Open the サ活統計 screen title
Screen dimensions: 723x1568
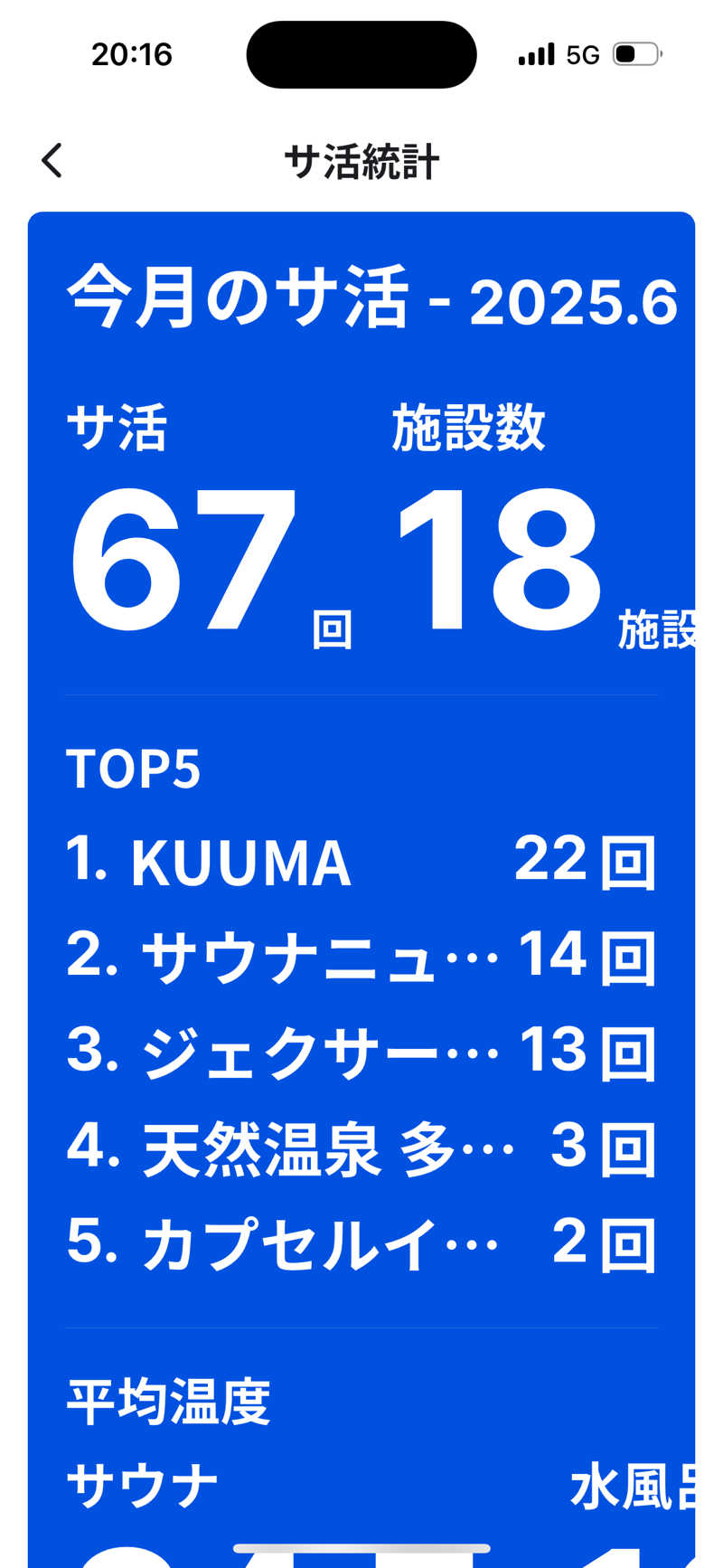point(361,161)
